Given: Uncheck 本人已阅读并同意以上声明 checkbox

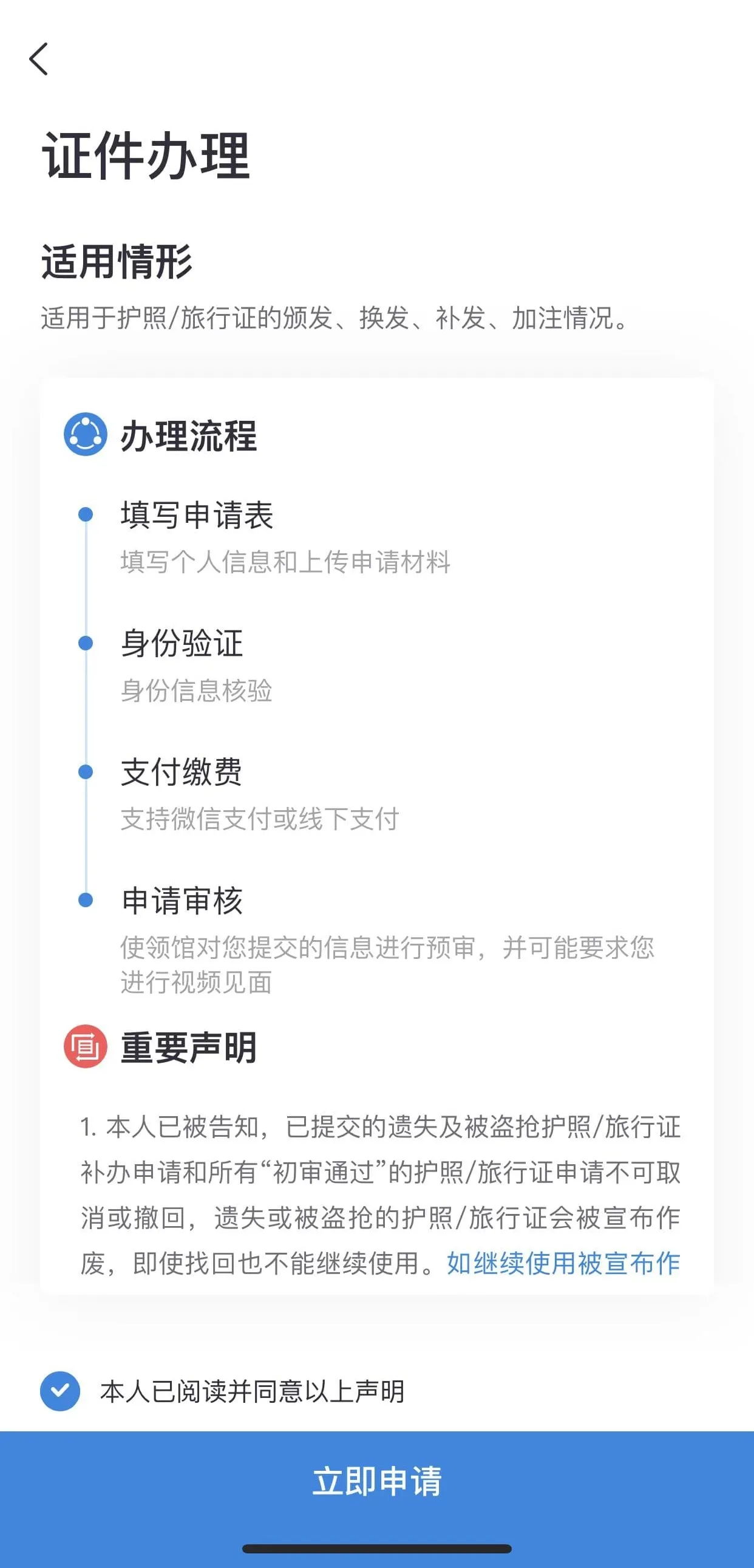Looking at the screenshot, I should click(x=59, y=1391).
